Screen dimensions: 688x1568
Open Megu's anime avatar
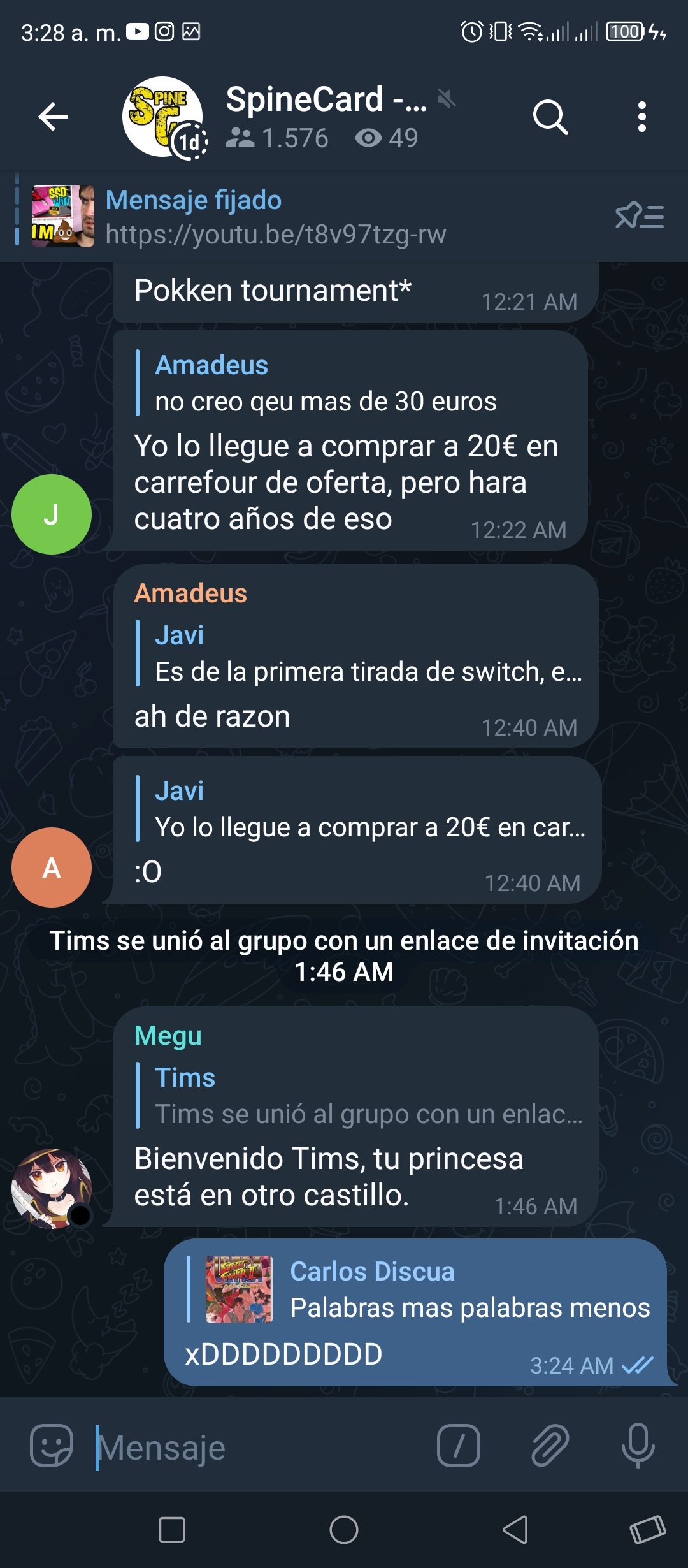52,1189
